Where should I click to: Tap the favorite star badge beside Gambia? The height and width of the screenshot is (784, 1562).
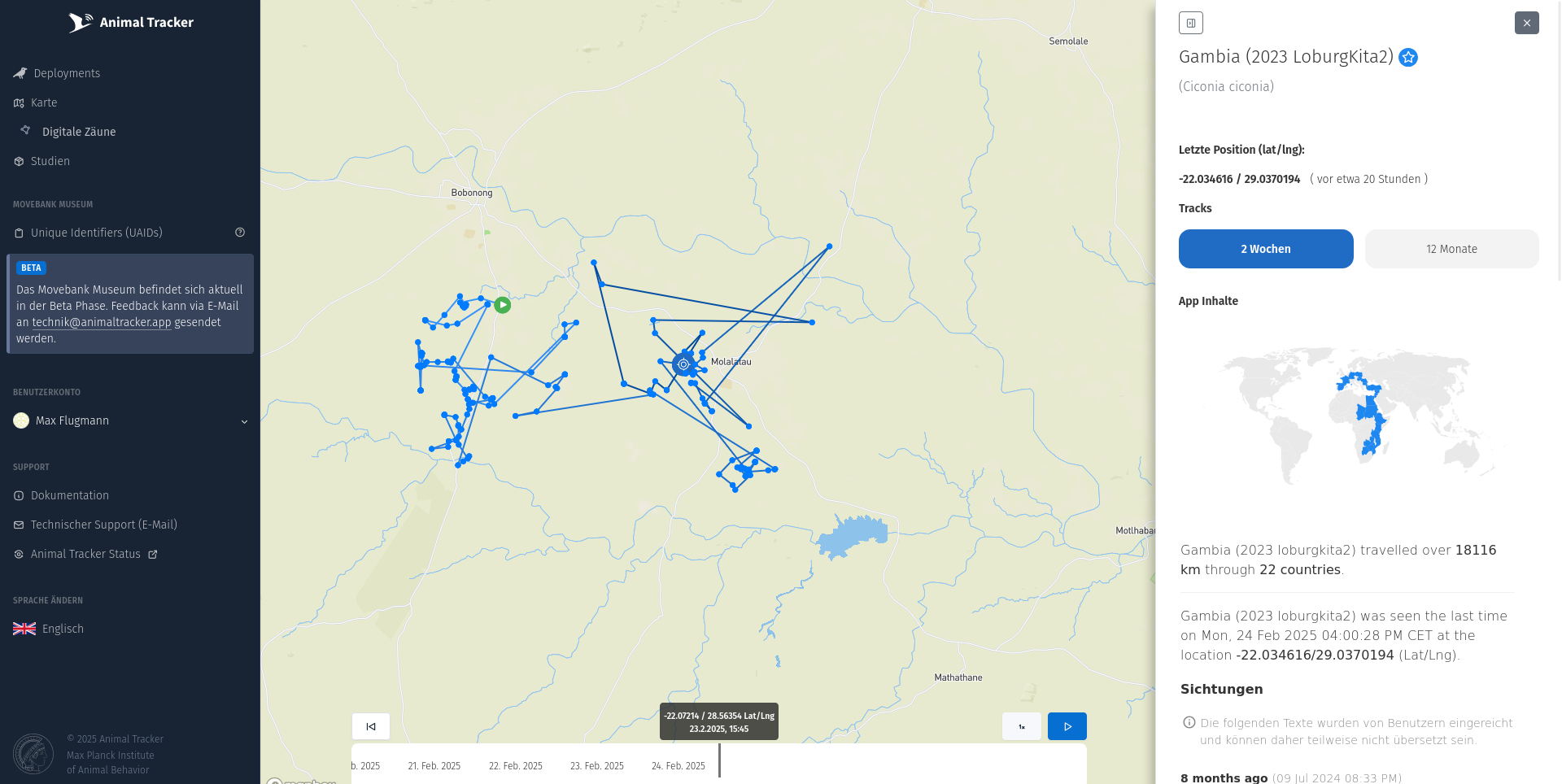pyautogui.click(x=1407, y=57)
